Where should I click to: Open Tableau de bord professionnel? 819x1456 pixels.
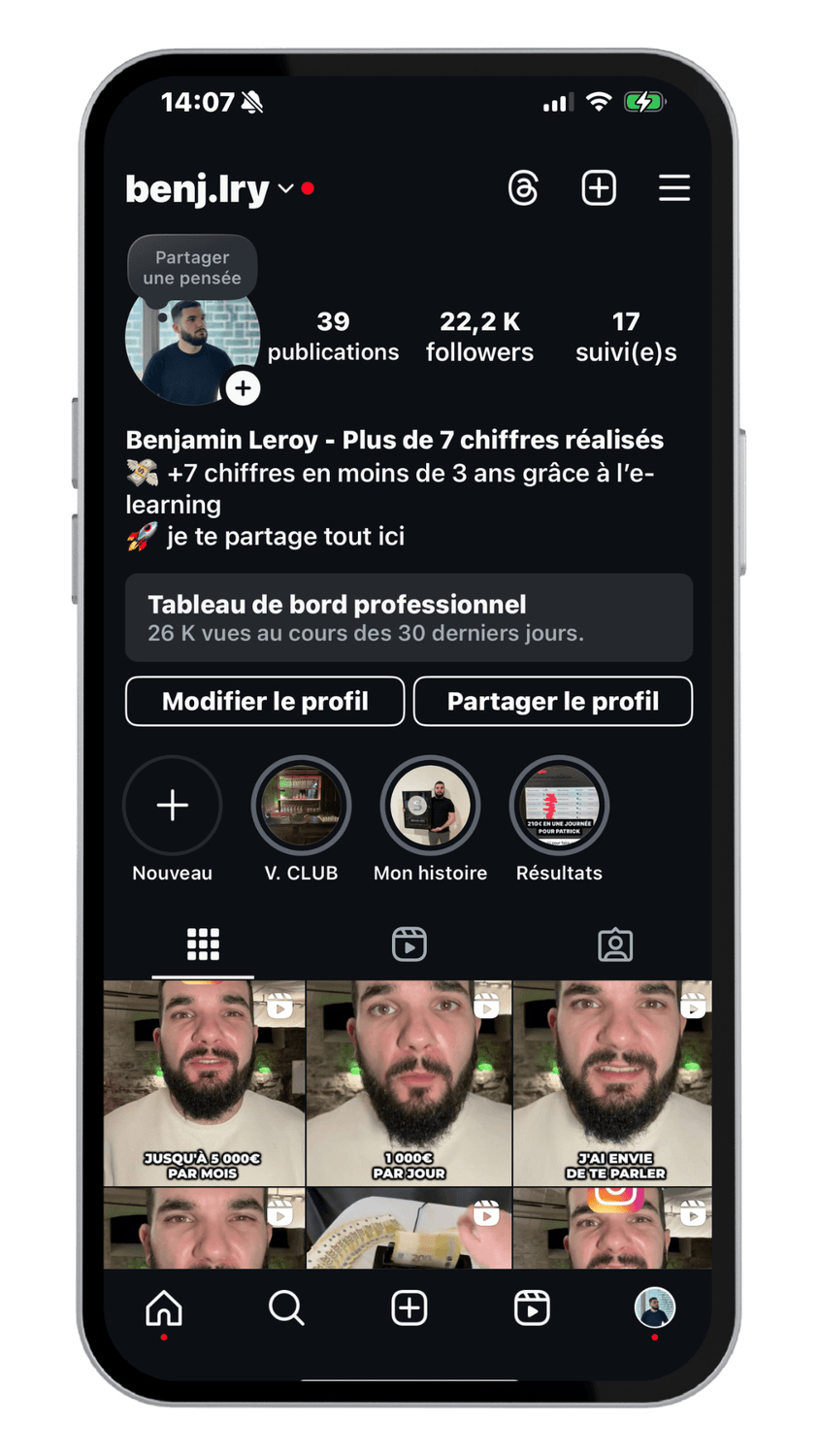pyautogui.click(x=409, y=617)
